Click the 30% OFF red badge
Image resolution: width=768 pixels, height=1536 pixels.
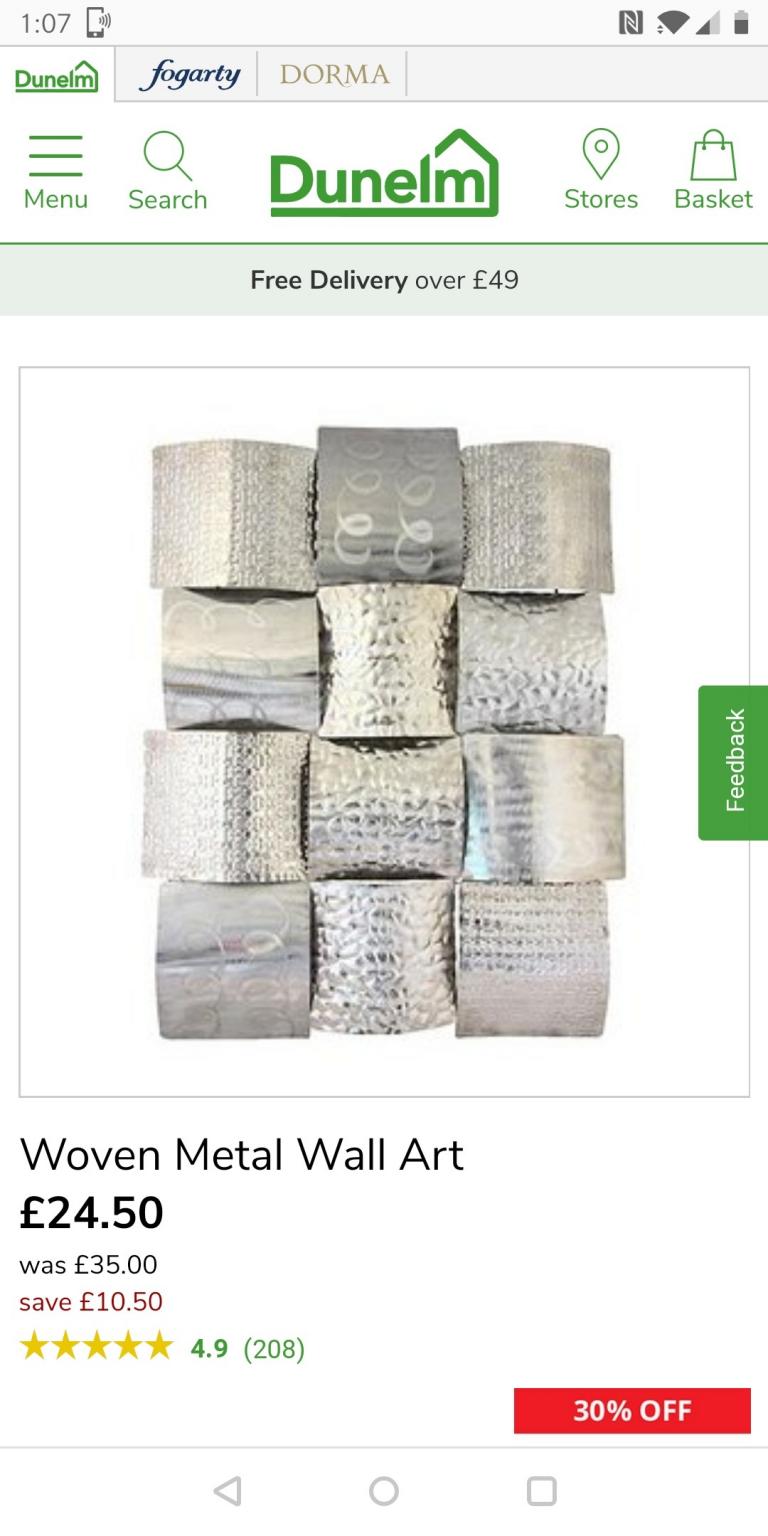click(632, 1411)
